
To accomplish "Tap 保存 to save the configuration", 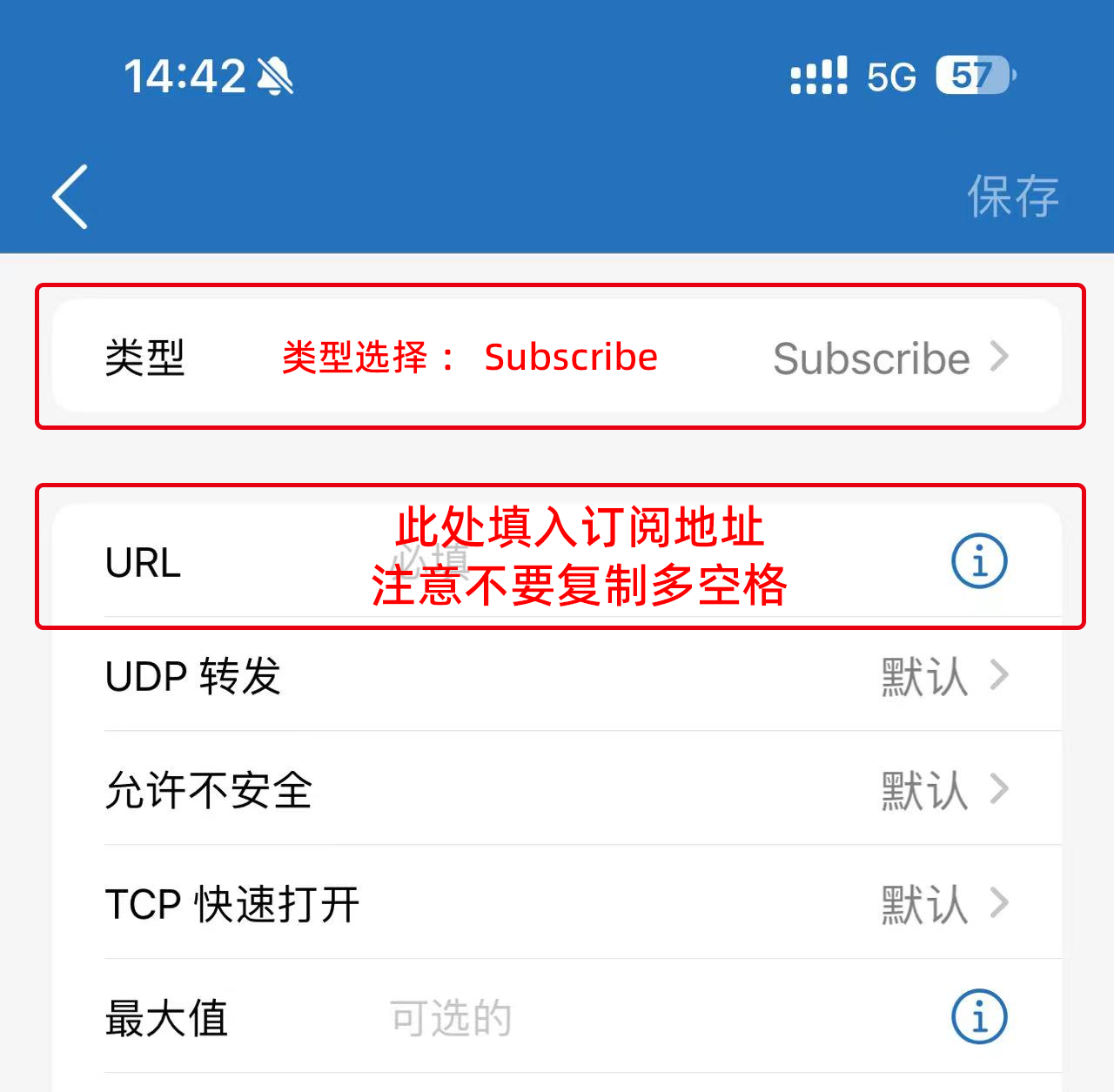I will (1012, 197).
